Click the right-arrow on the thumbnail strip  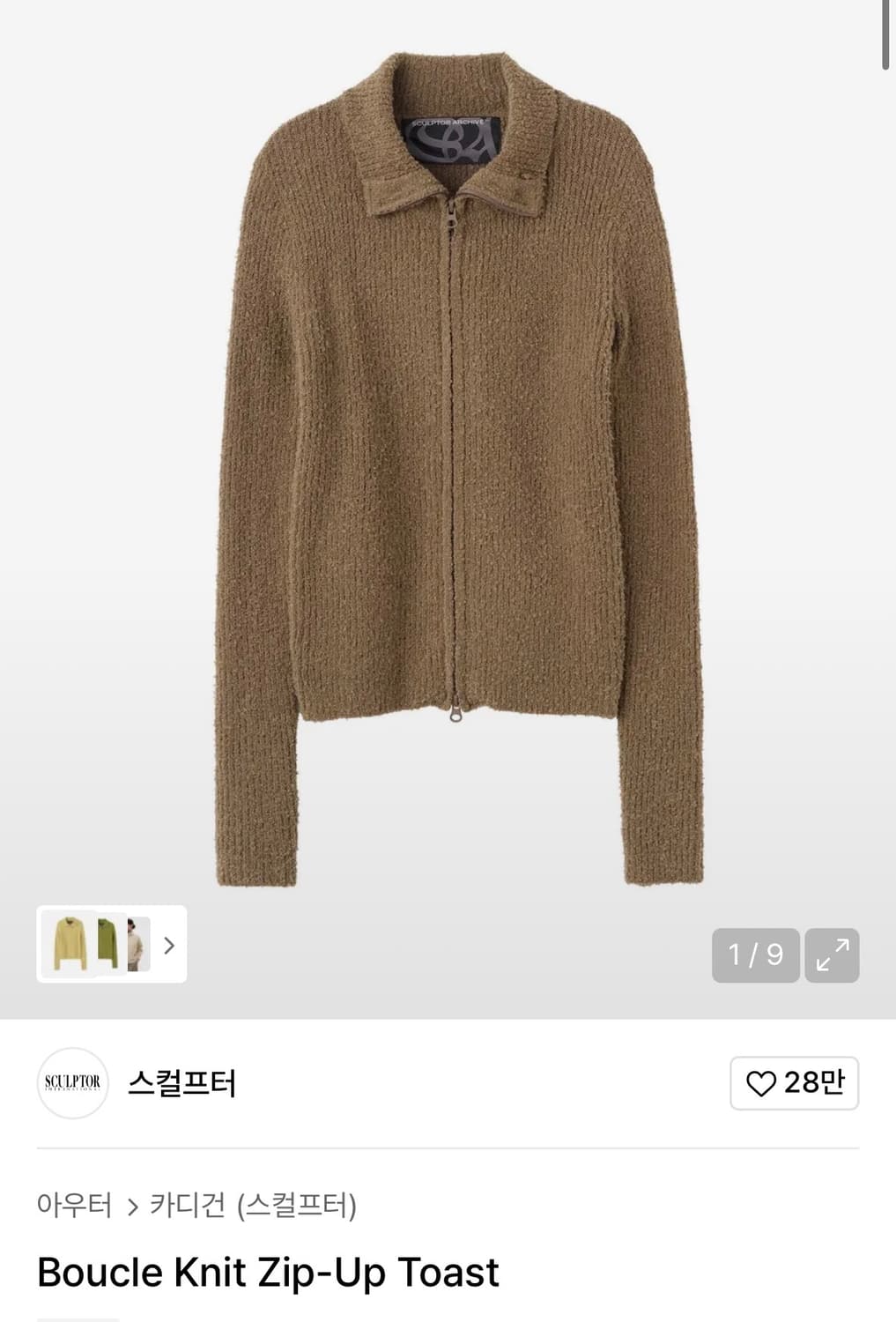pos(168,944)
